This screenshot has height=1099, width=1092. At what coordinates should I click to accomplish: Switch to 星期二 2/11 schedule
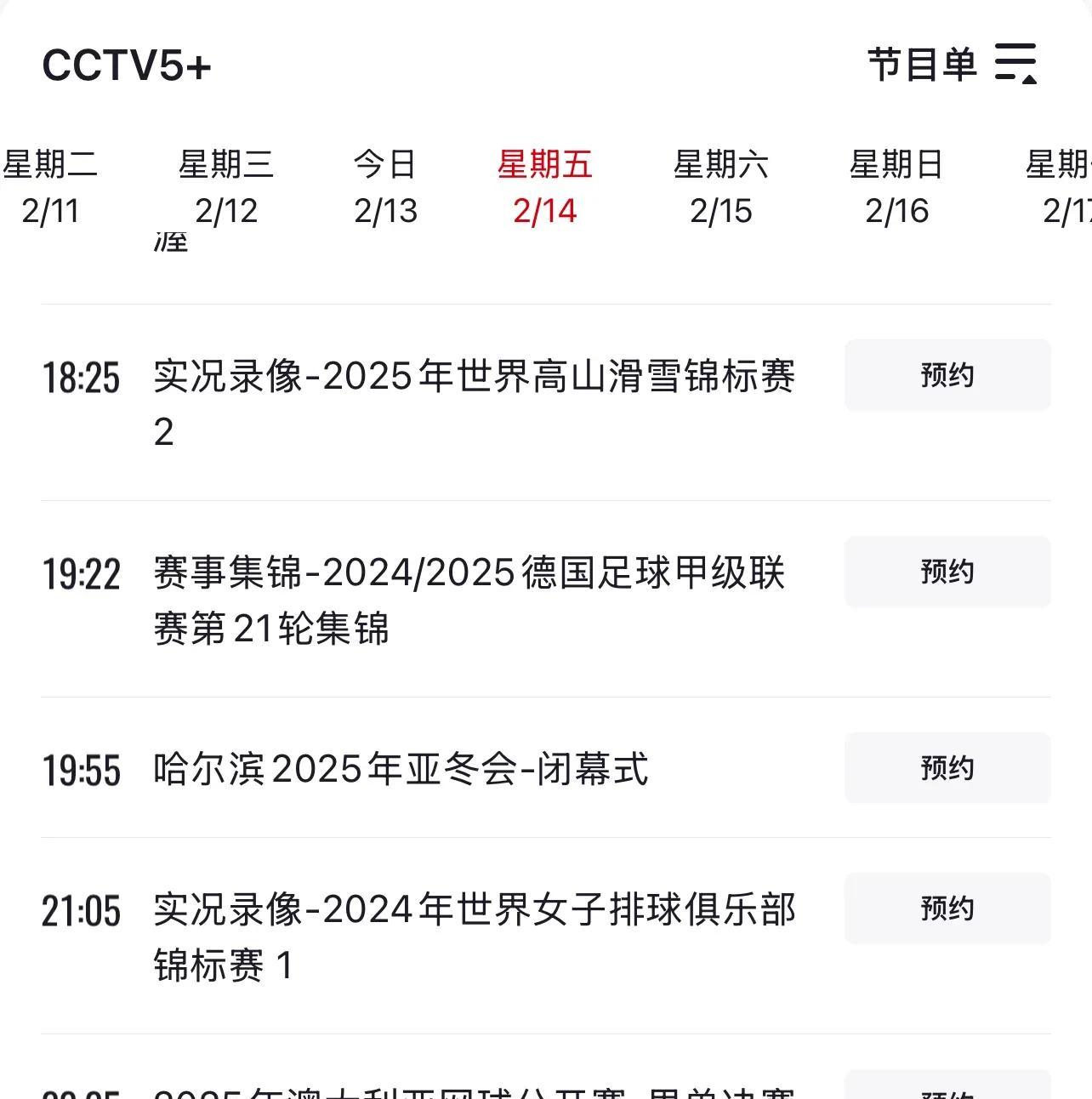[x=50, y=187]
